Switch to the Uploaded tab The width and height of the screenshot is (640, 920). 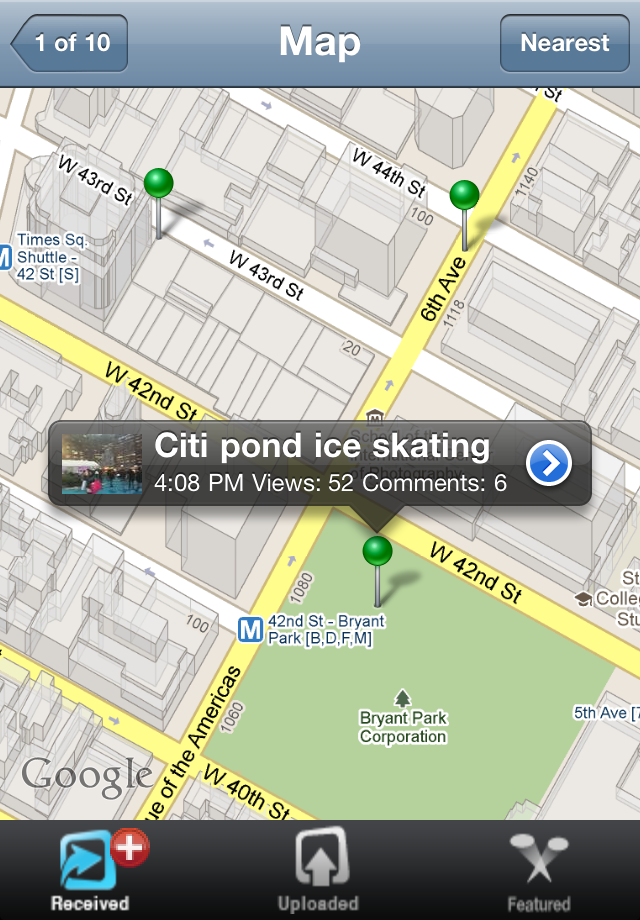(x=319, y=870)
